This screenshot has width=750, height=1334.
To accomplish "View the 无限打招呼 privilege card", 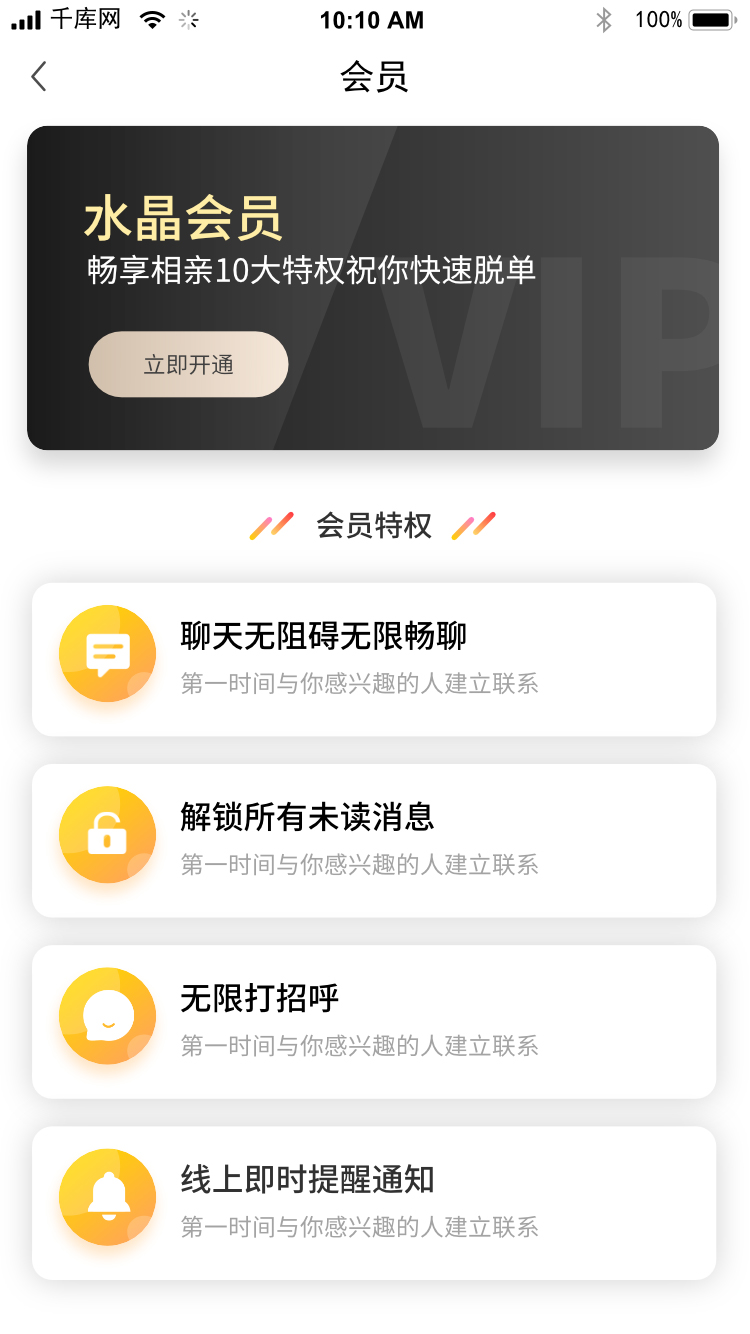I will [374, 1021].
